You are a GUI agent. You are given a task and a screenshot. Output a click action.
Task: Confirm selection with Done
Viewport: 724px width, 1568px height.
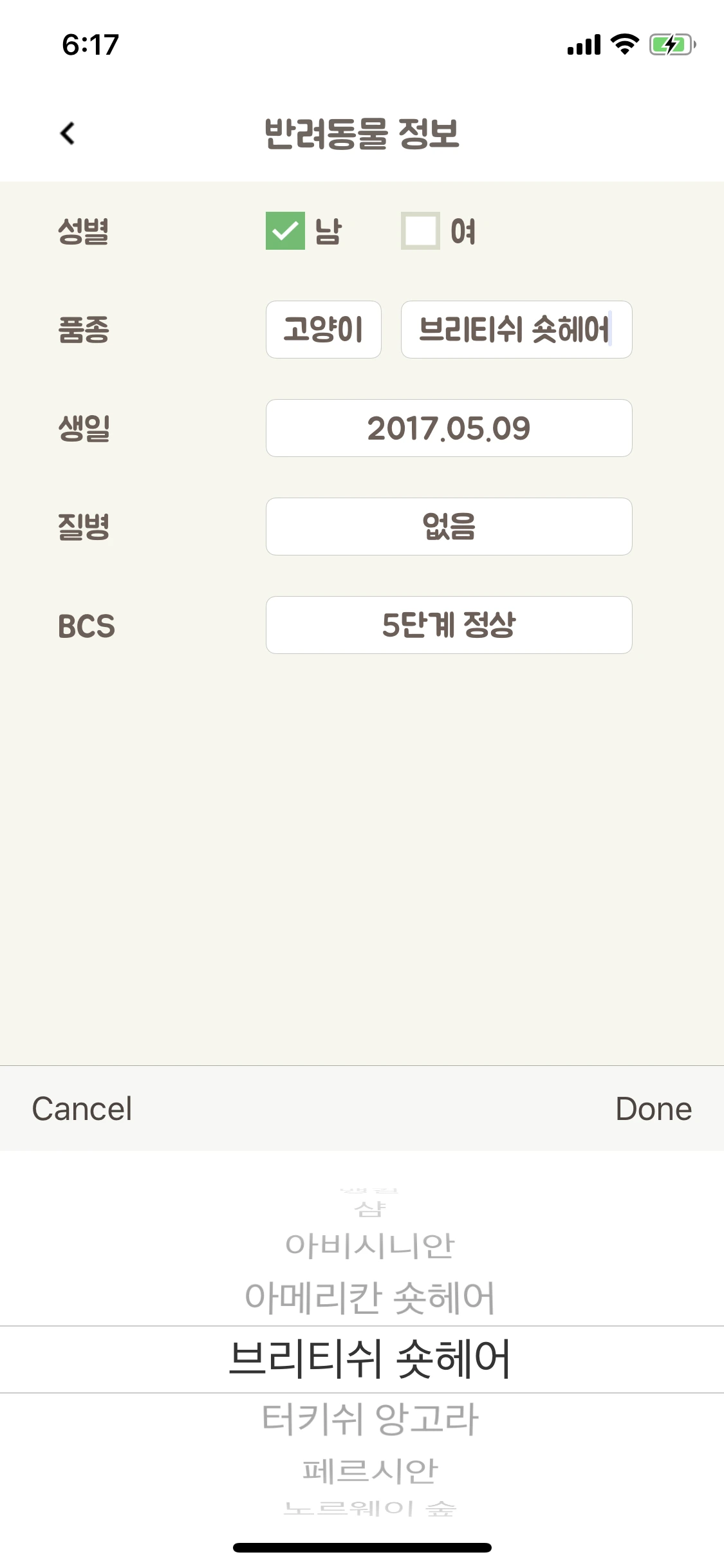click(x=653, y=1108)
